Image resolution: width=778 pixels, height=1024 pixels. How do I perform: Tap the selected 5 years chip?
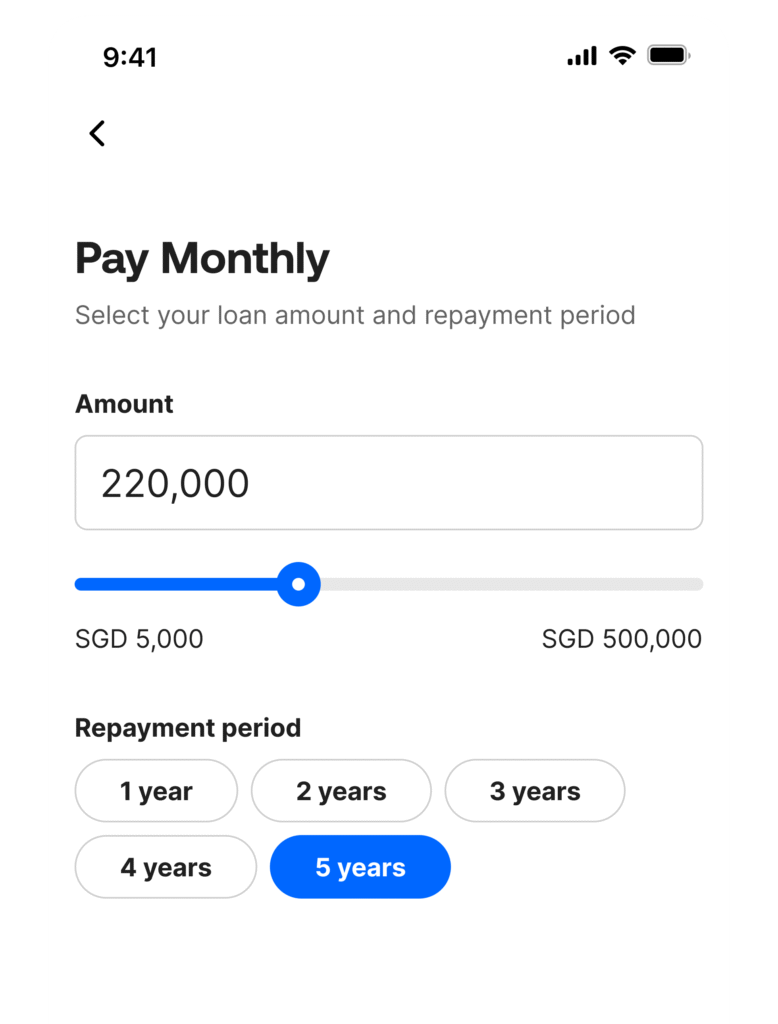coord(360,867)
